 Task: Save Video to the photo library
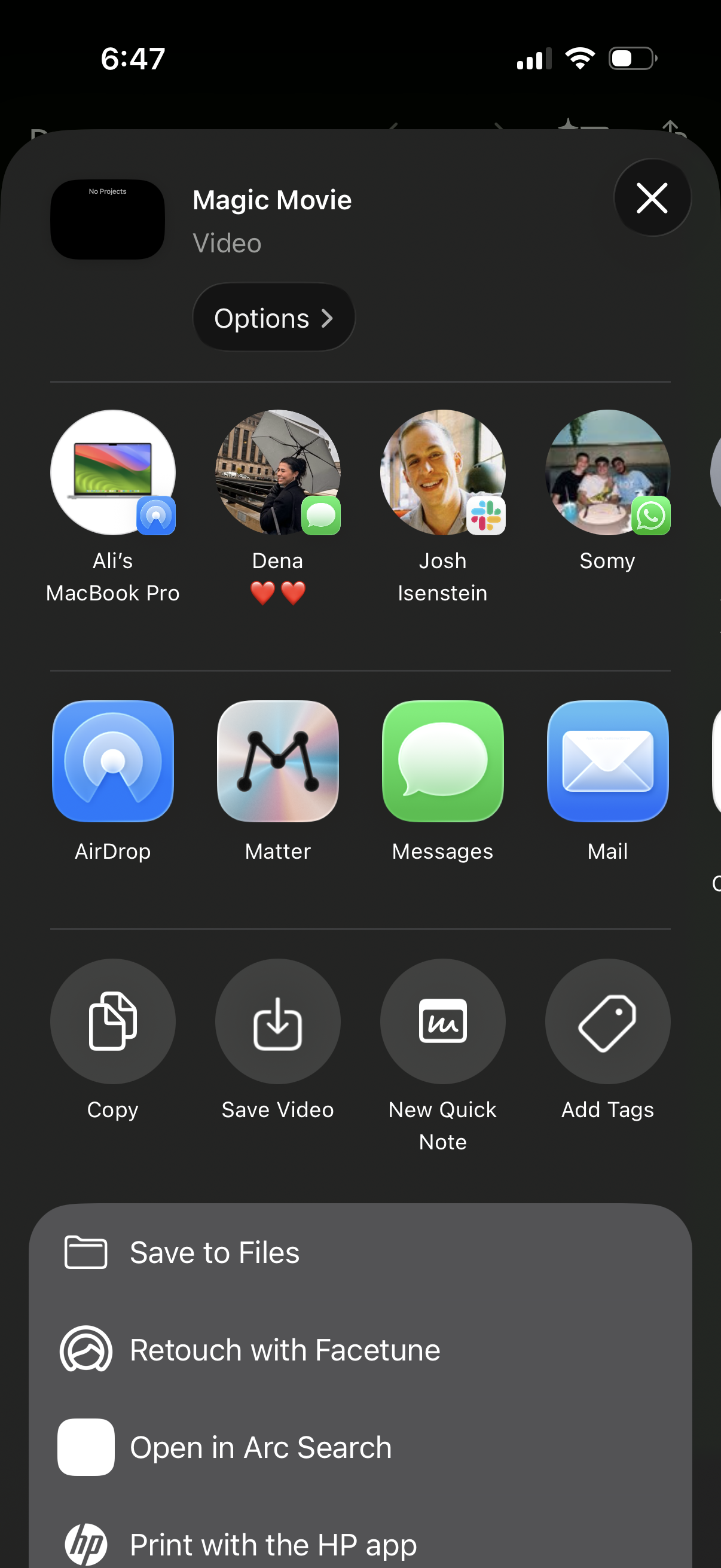(x=278, y=1021)
